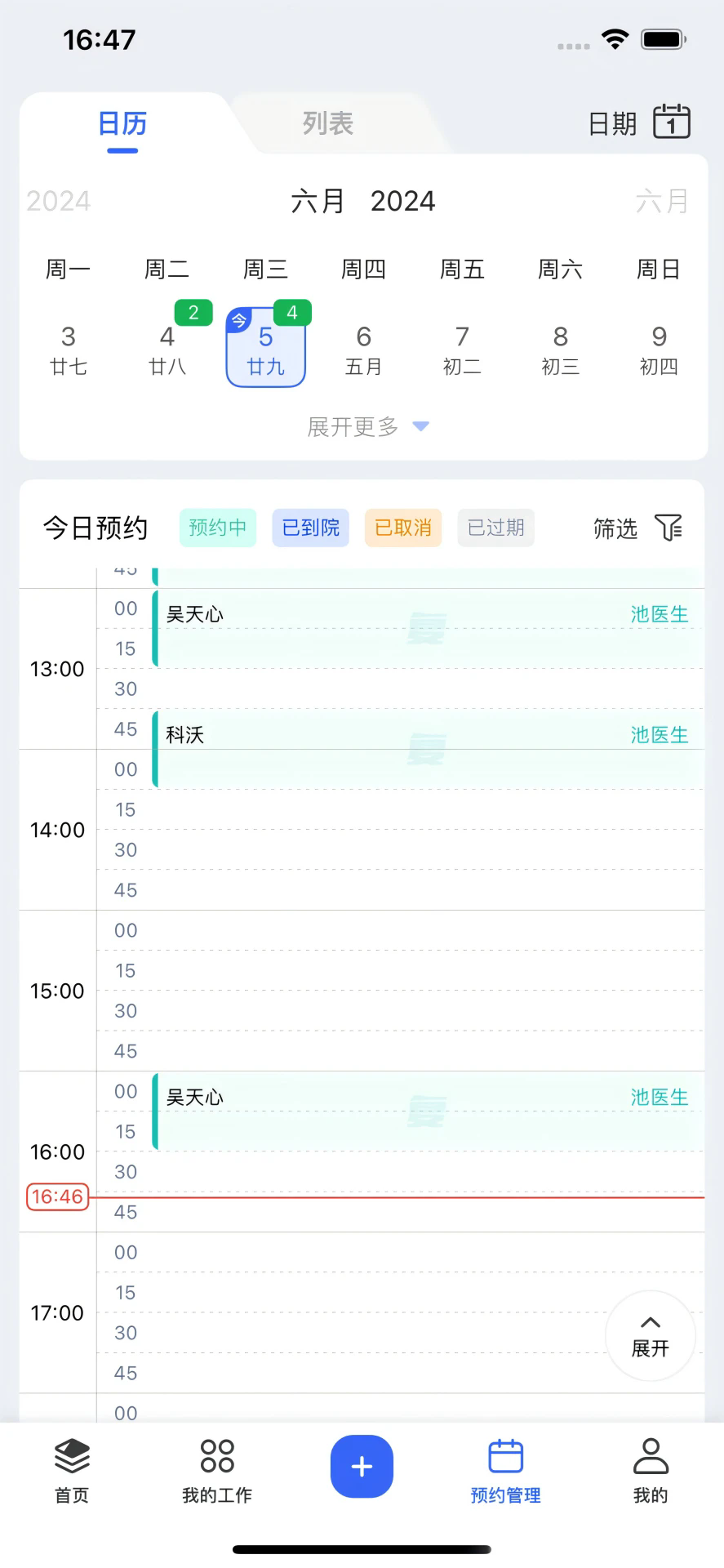
Task: Open the date picker calendar icon
Action: click(x=671, y=122)
